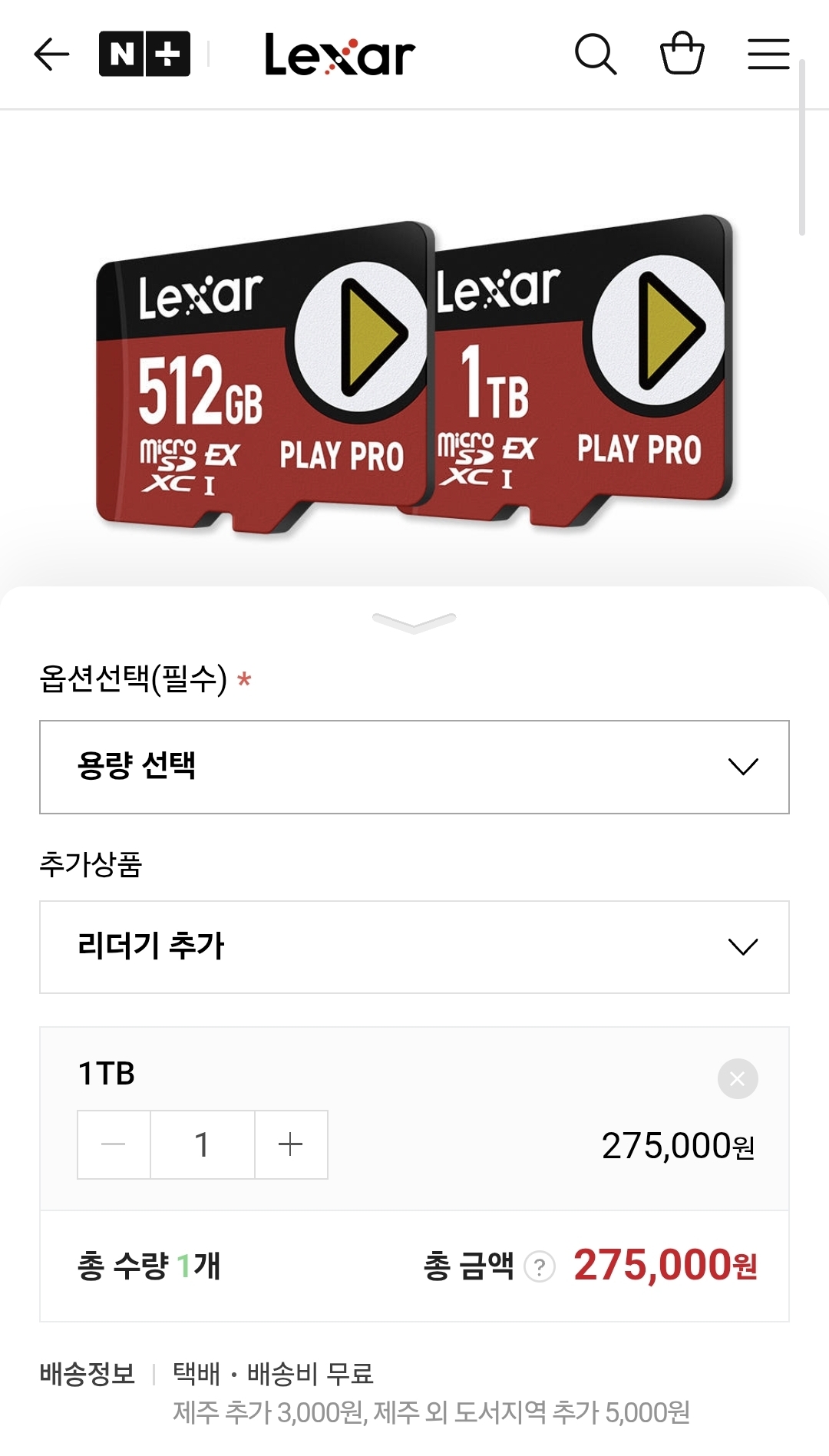The image size is (829, 1456).
Task: Open the hamburger menu
Action: 768,54
